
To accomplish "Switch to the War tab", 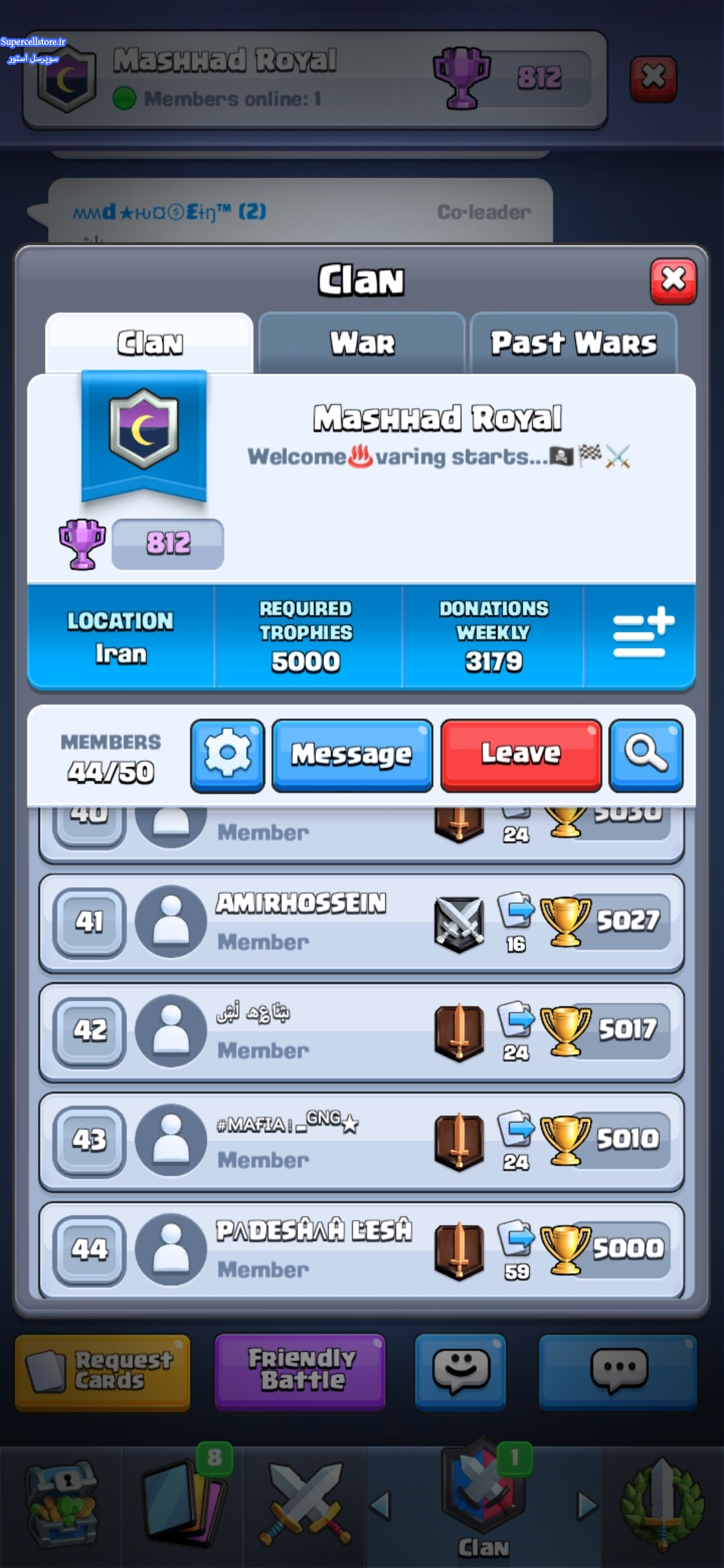I will coord(362,343).
